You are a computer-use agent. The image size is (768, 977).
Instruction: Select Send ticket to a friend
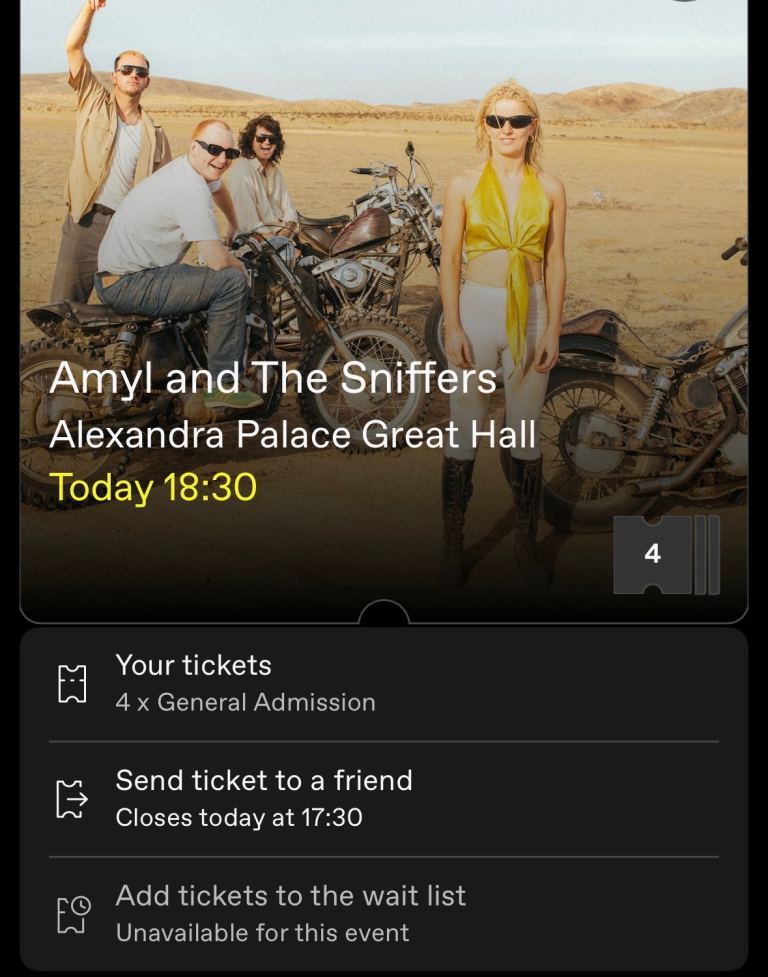[383, 798]
